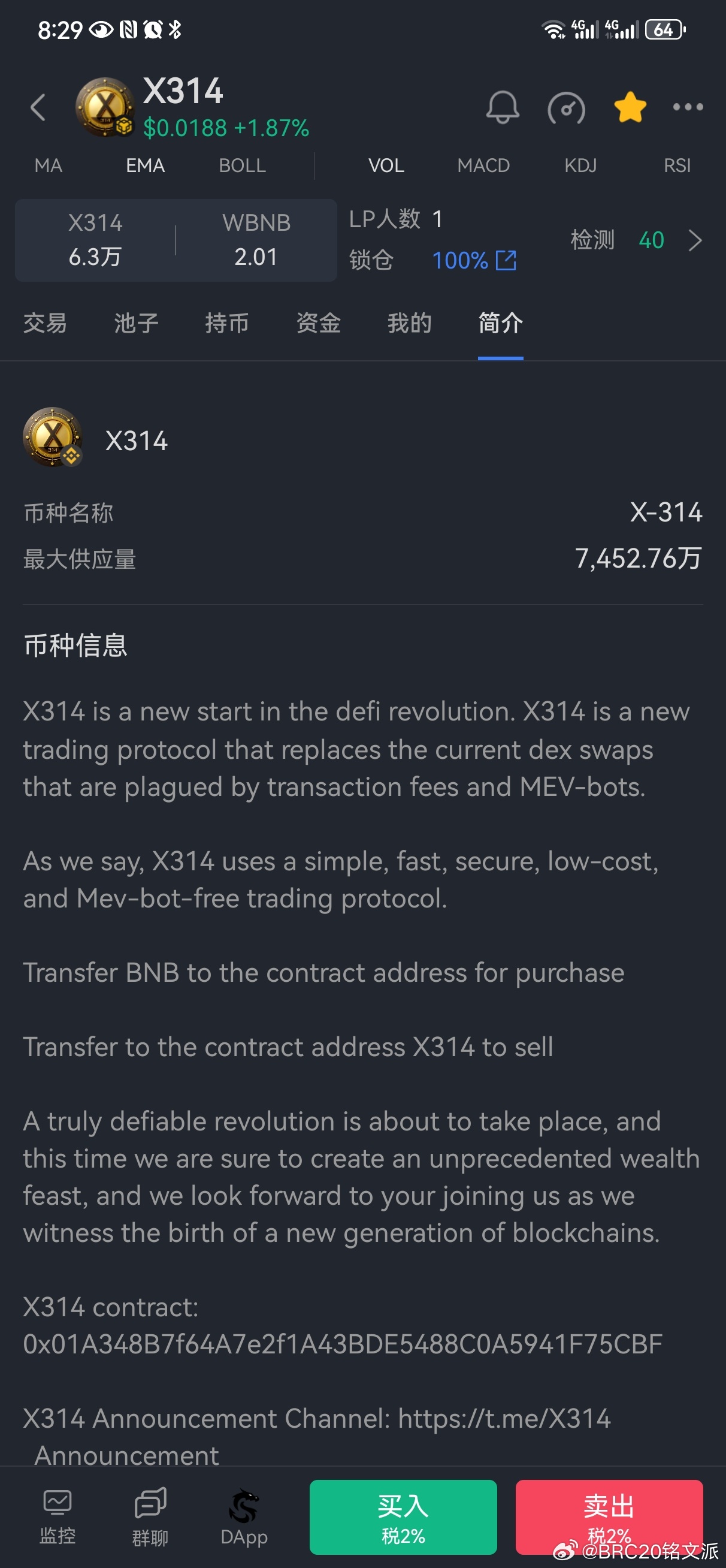Open the 资金 tab
Screen dimensions: 726x1568
click(318, 322)
